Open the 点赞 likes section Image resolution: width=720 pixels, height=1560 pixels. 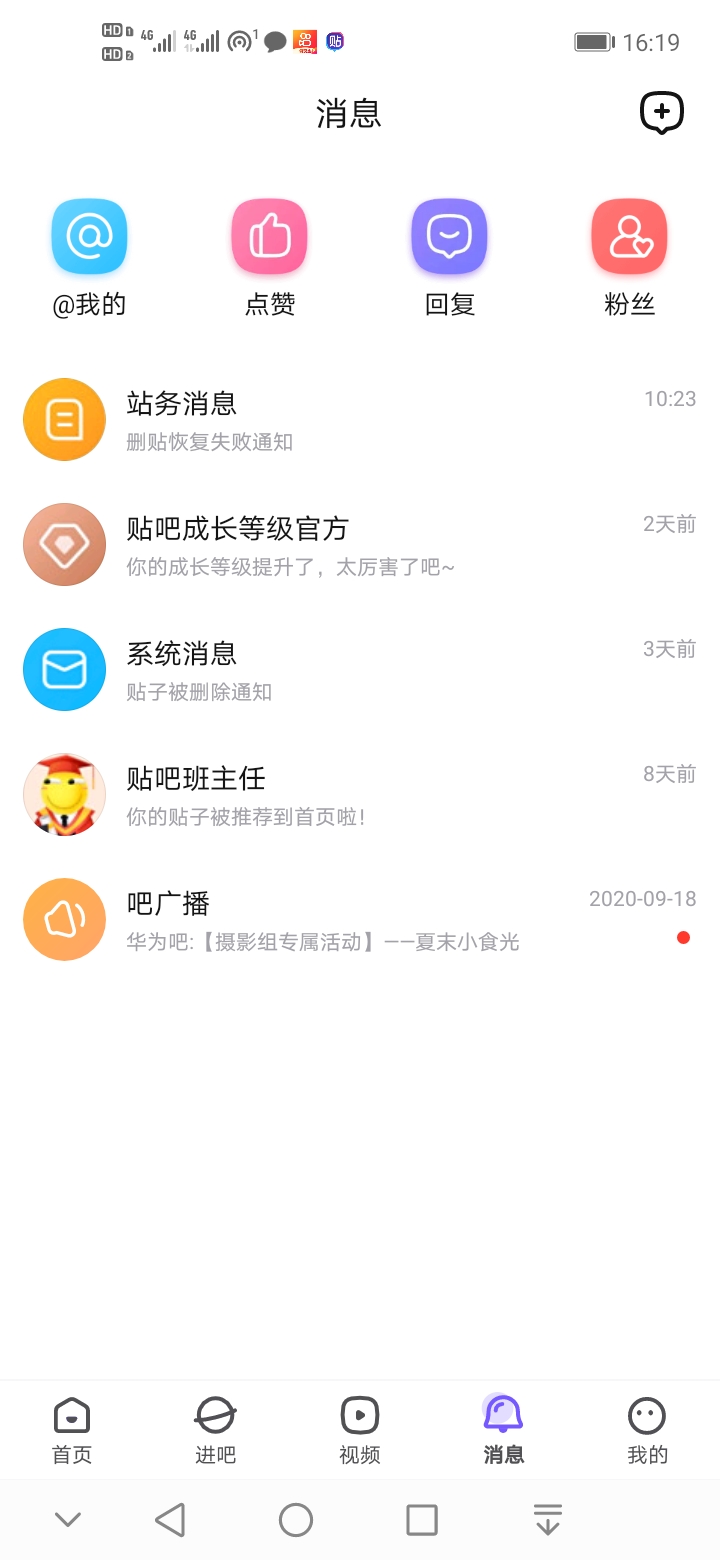click(x=269, y=237)
